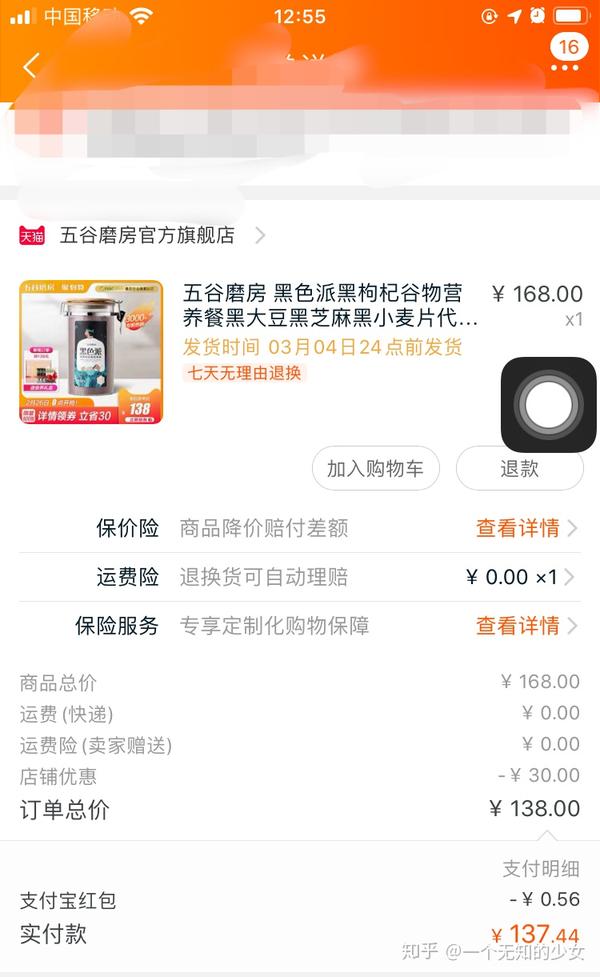The height and width of the screenshot is (977, 600).
Task: View details of 保险服务
Action: coord(525,626)
